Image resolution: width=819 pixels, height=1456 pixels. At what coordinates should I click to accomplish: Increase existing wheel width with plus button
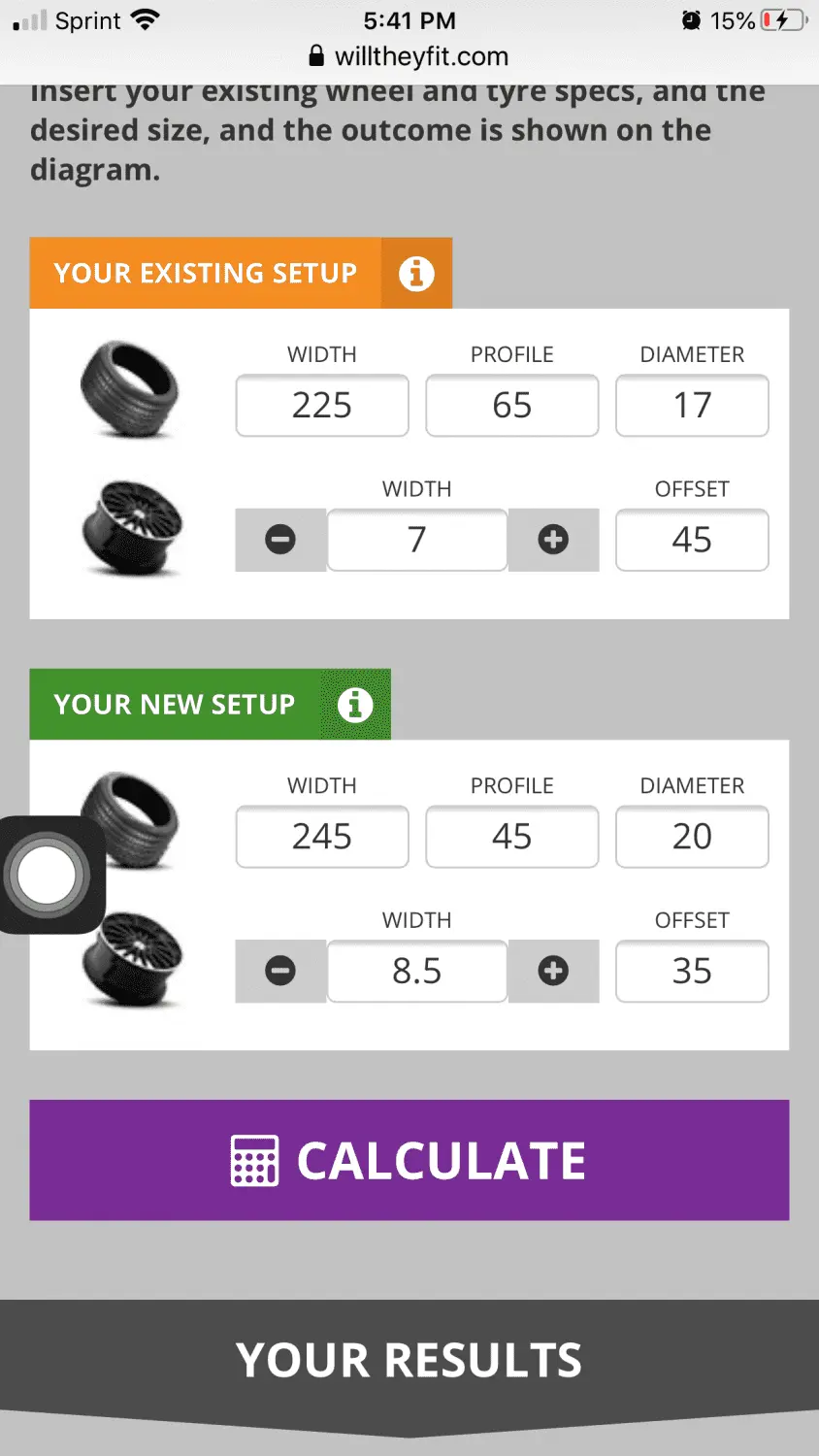[553, 540]
